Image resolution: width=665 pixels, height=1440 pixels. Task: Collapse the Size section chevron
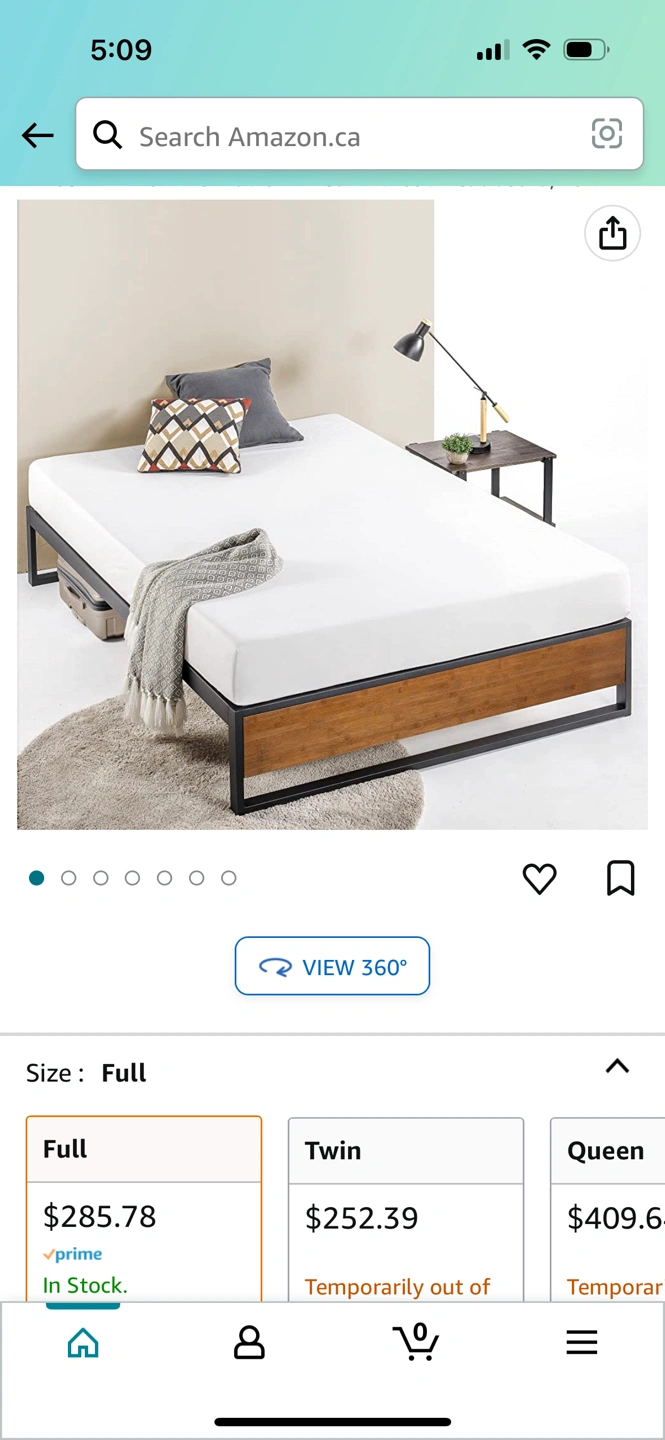(617, 1066)
